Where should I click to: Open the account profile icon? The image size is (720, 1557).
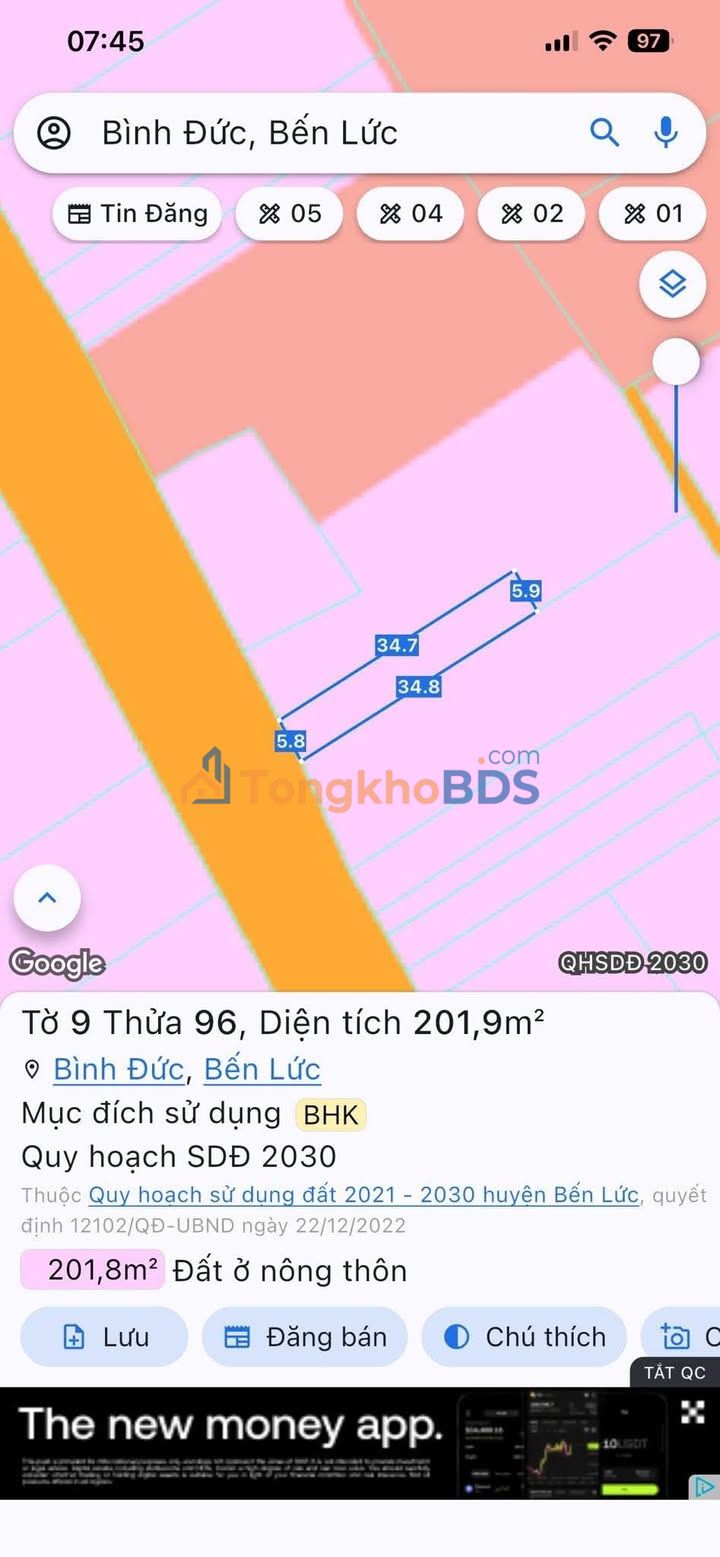tap(54, 133)
